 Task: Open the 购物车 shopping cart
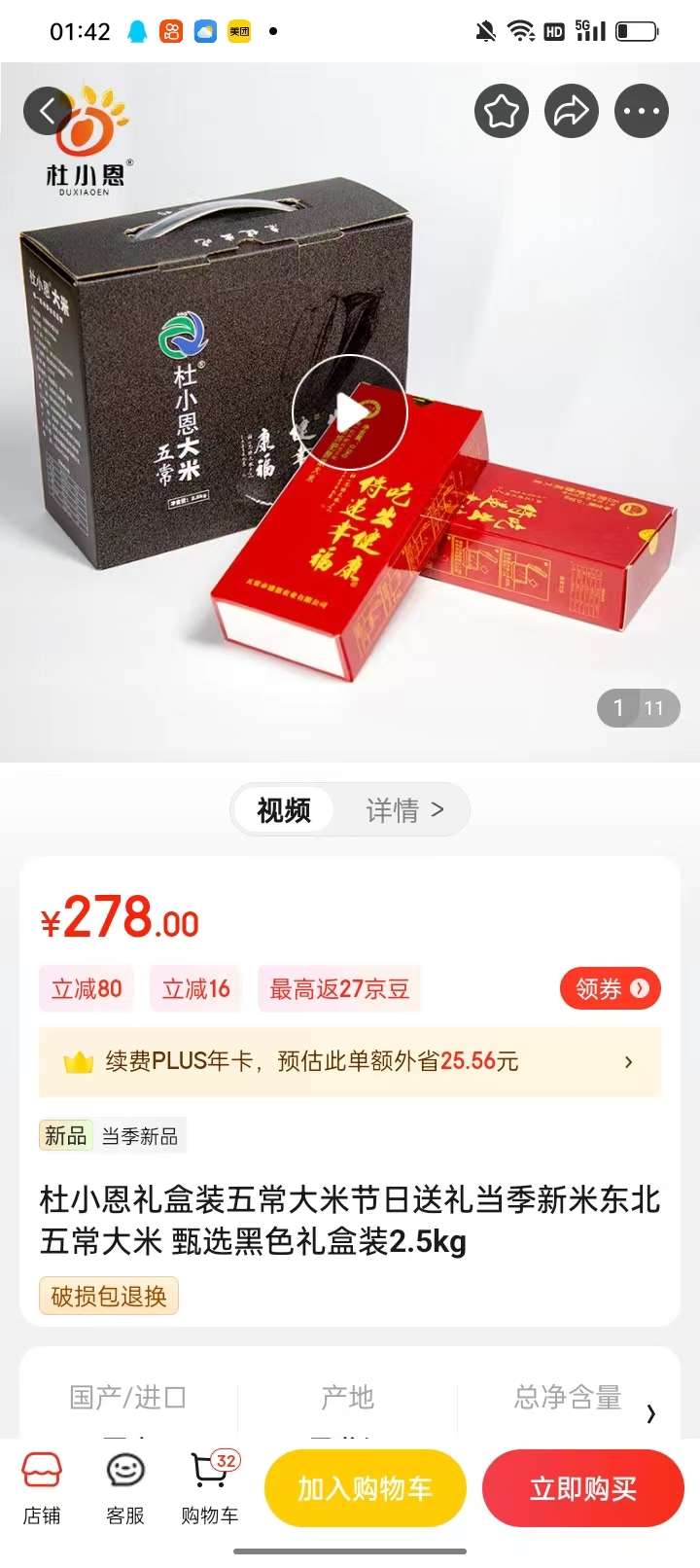(209, 1488)
